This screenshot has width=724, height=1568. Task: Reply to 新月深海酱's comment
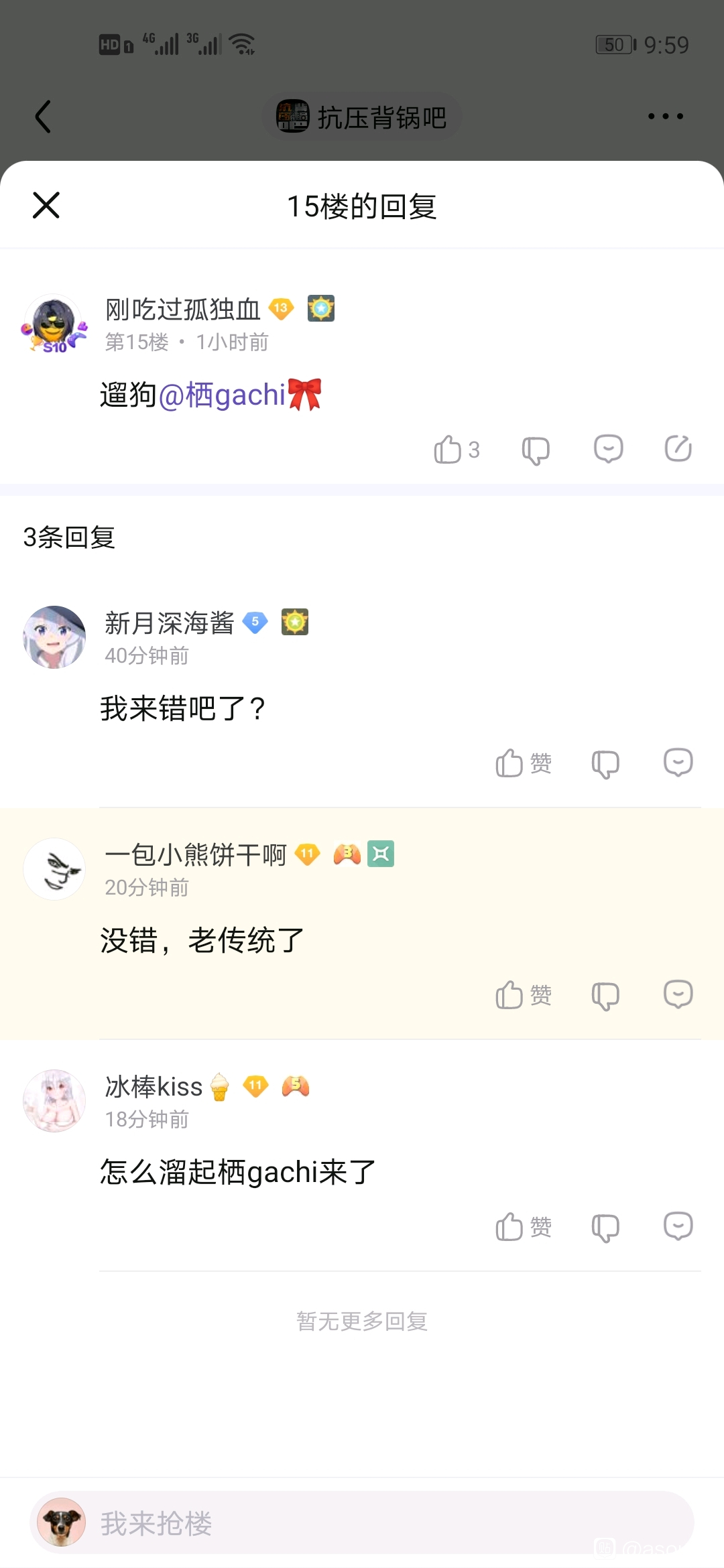click(x=678, y=763)
